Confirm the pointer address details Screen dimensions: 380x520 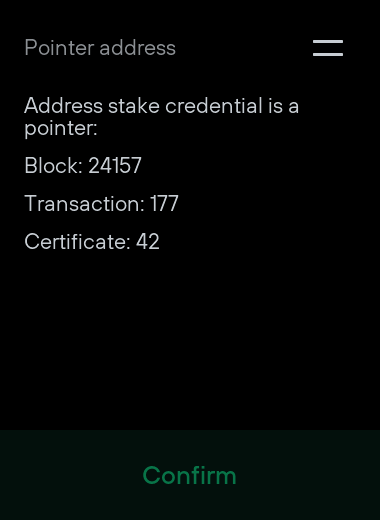(x=190, y=475)
